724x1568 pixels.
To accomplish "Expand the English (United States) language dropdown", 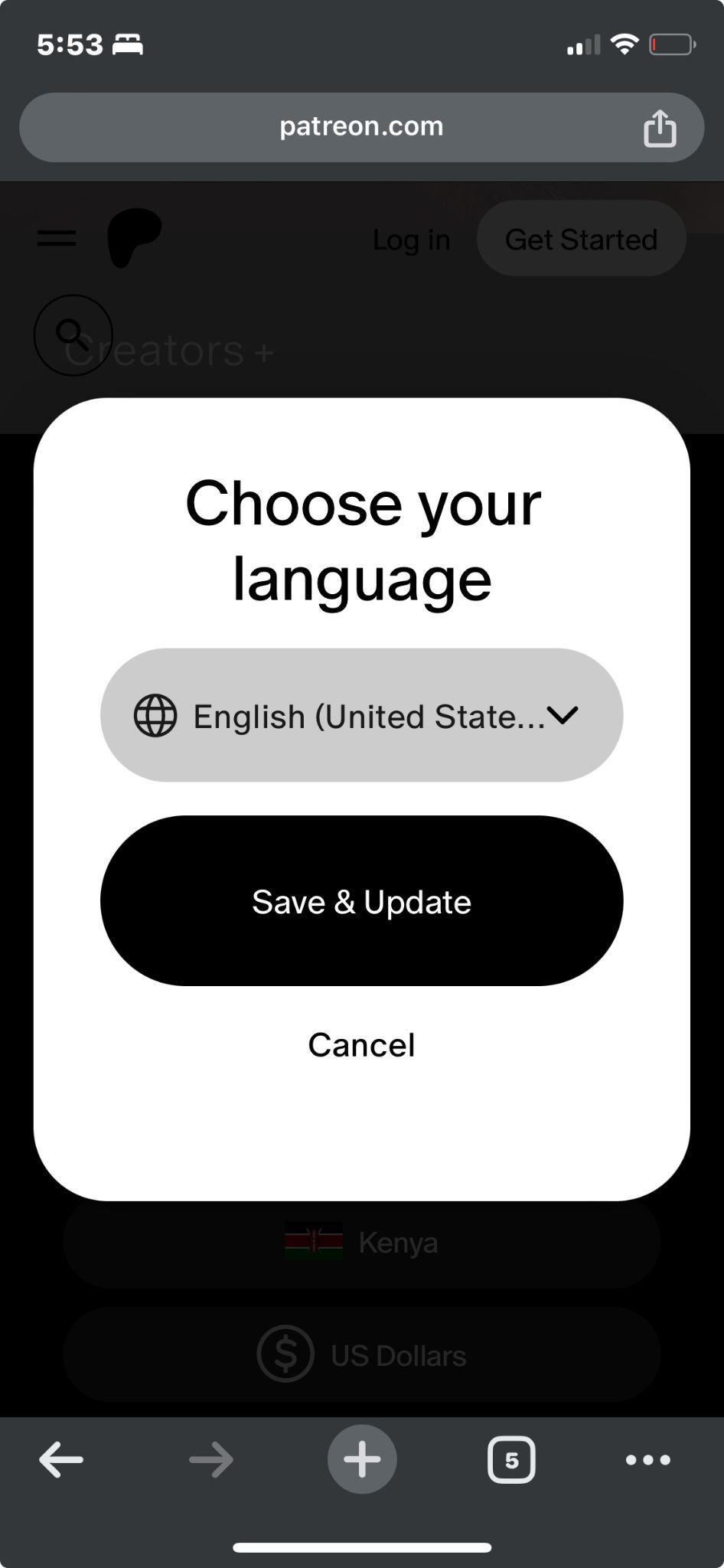I will (x=361, y=715).
